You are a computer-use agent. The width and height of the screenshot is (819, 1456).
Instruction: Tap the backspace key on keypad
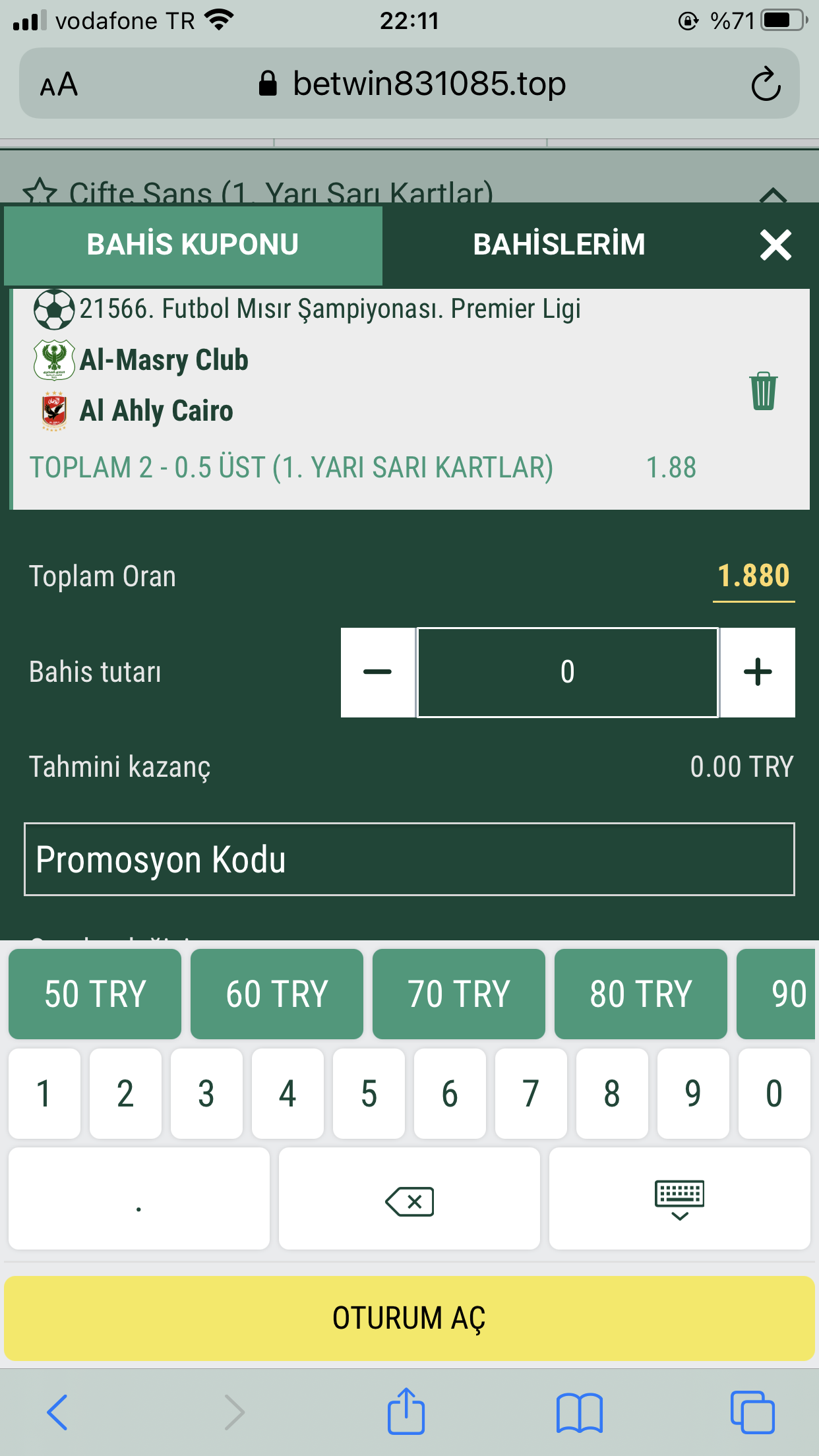(x=409, y=1199)
